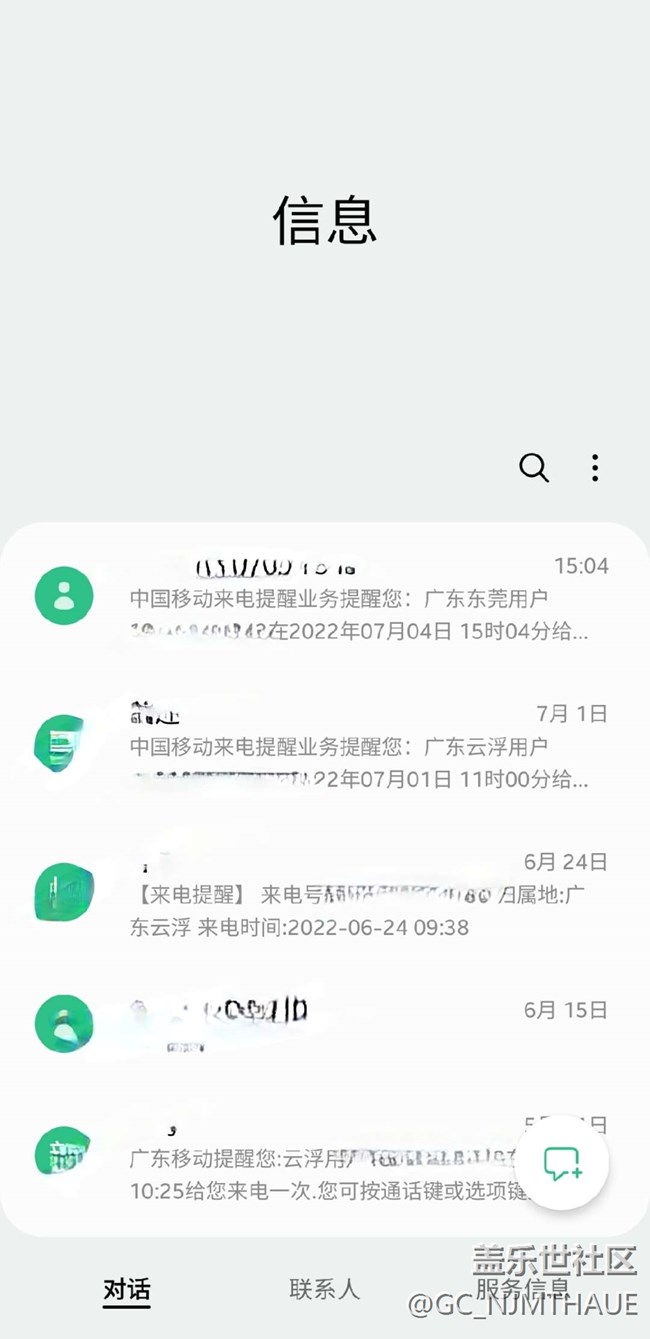
Task: Switch to the 服务信息 tab
Action: [522, 1289]
